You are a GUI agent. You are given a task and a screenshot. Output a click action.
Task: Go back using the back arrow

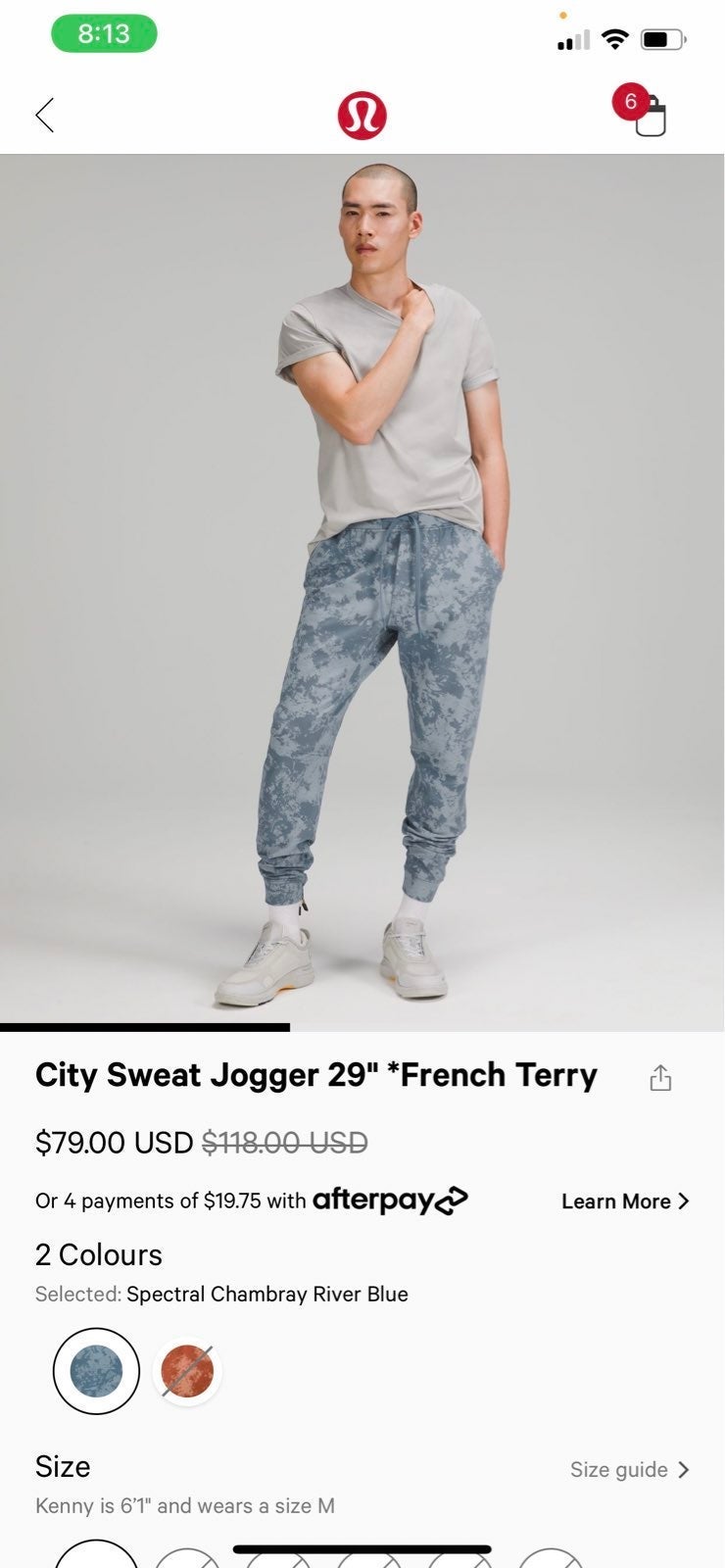44,115
